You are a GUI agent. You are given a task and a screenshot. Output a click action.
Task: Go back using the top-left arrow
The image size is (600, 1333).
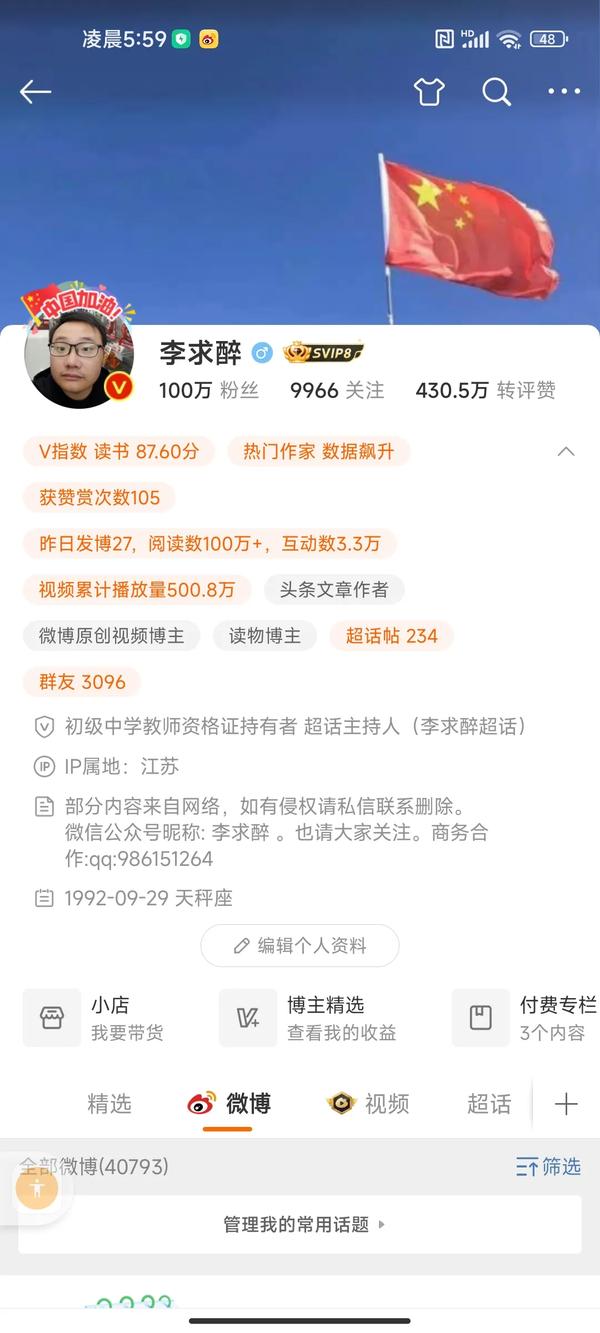point(35,92)
